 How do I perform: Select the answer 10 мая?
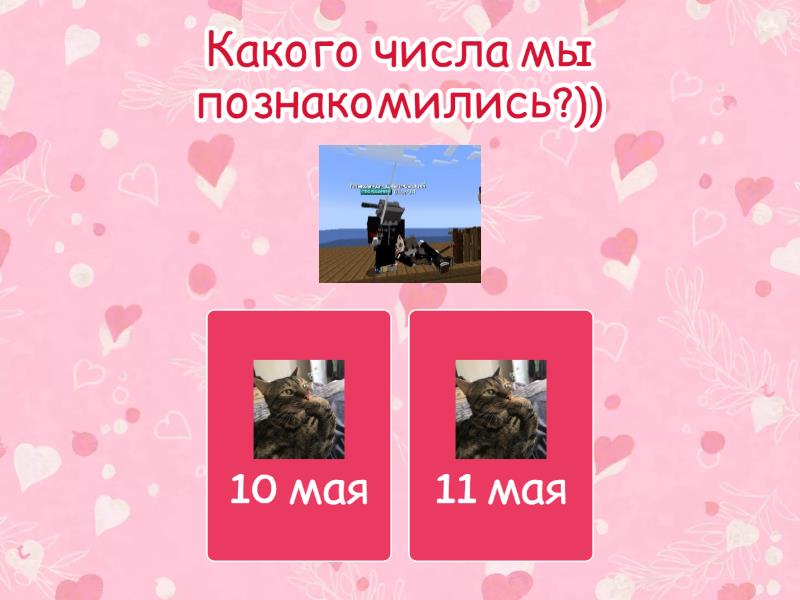coord(298,435)
